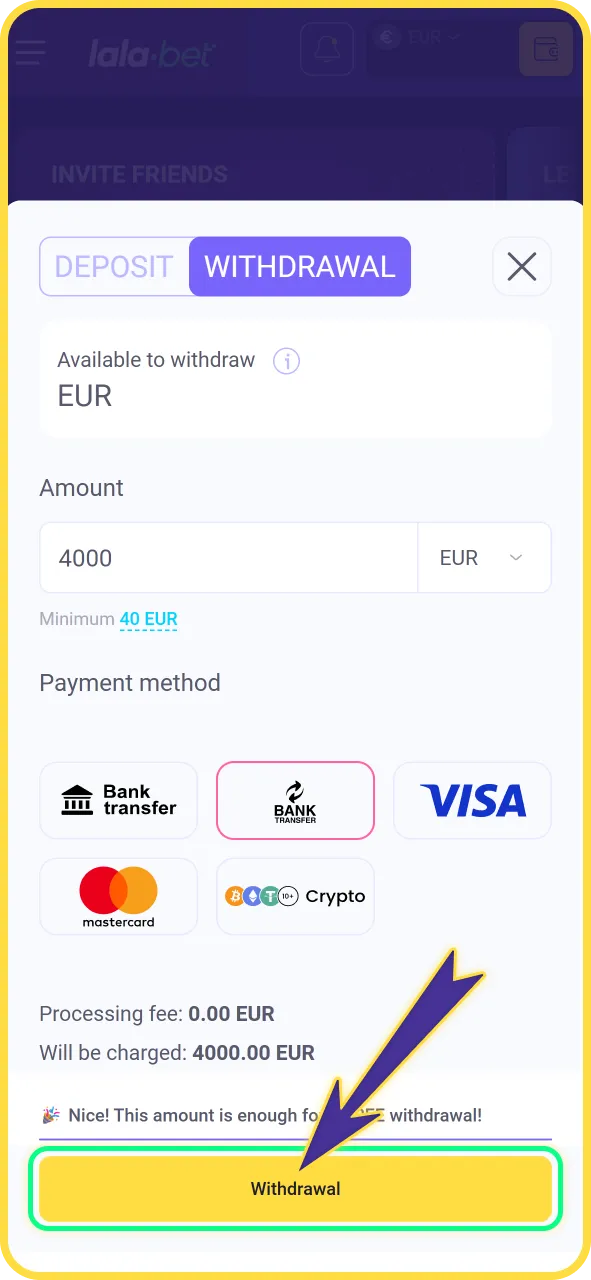591x1280 pixels.
Task: Select Mastercard as payment method
Action: [119, 896]
